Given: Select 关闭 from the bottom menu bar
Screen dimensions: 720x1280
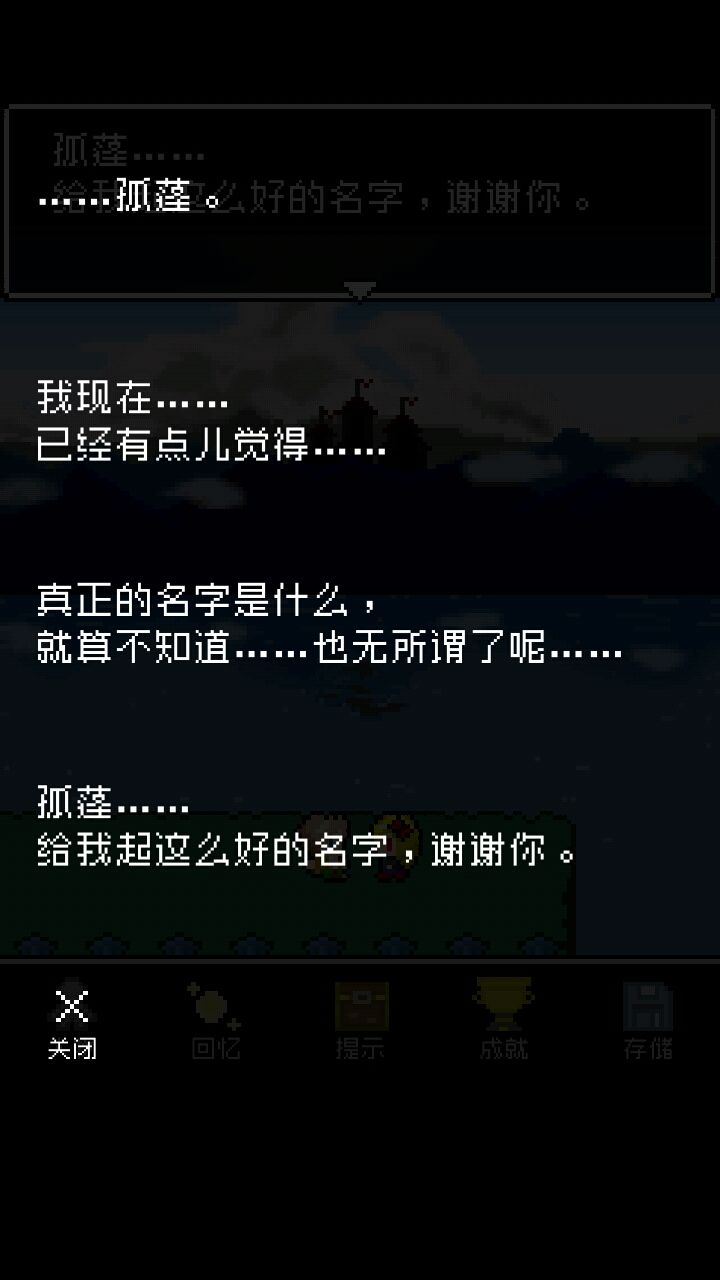Looking at the screenshot, I should [70, 1050].
